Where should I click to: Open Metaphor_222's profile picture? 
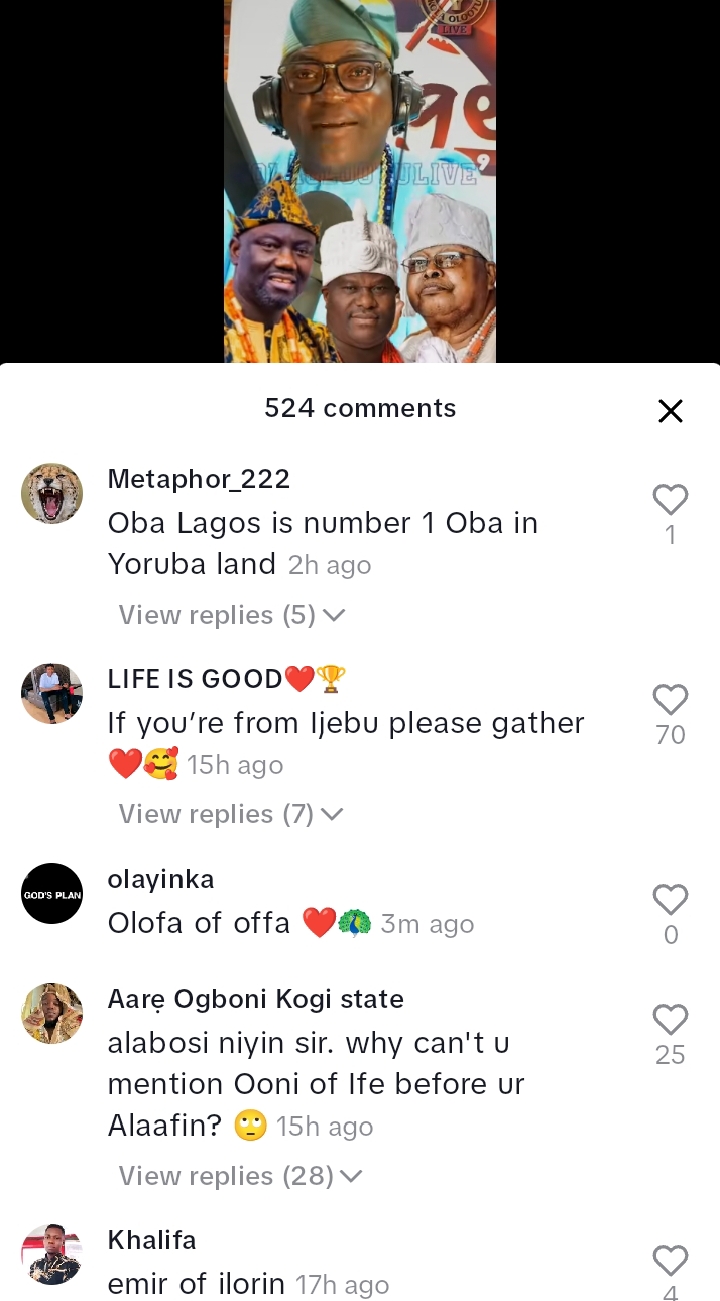pos(52,493)
